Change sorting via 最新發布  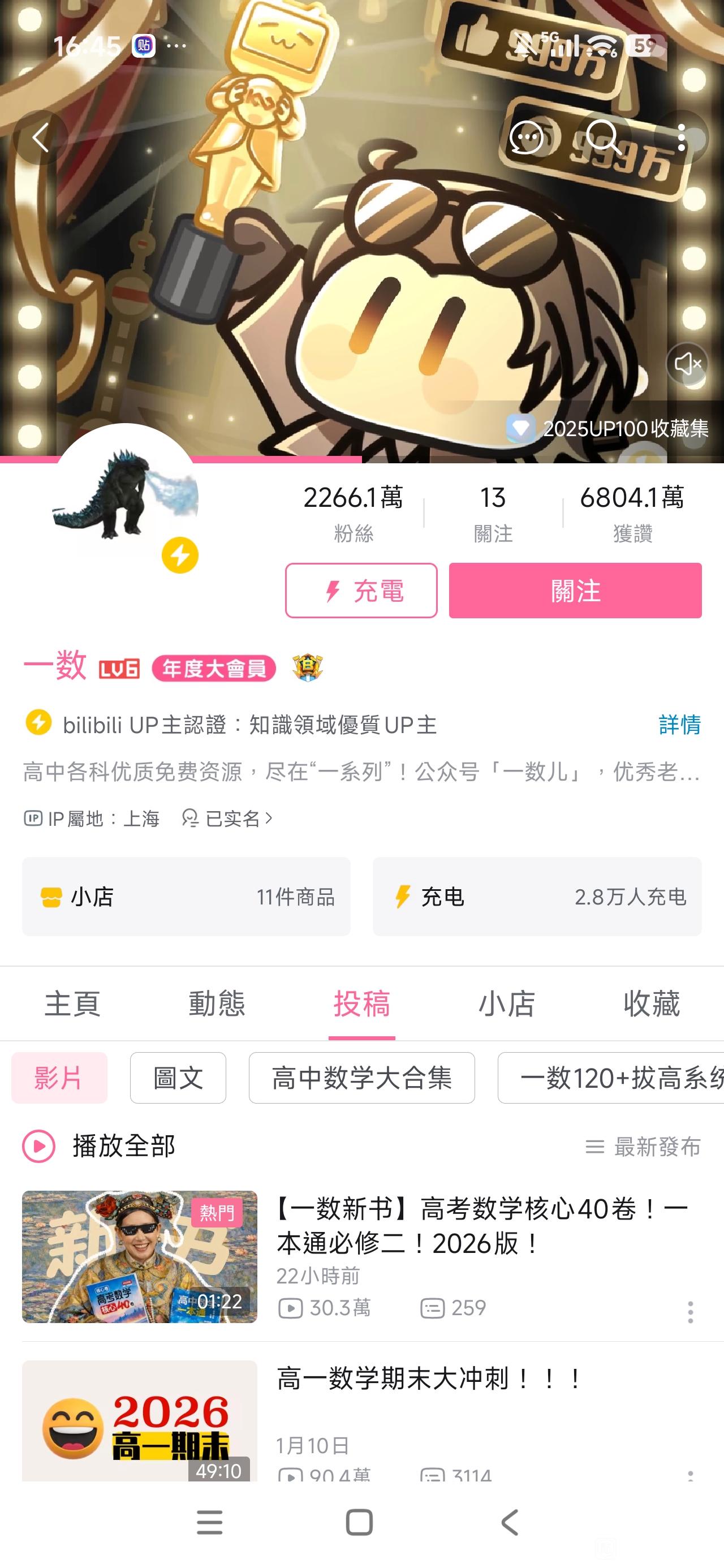click(643, 1147)
